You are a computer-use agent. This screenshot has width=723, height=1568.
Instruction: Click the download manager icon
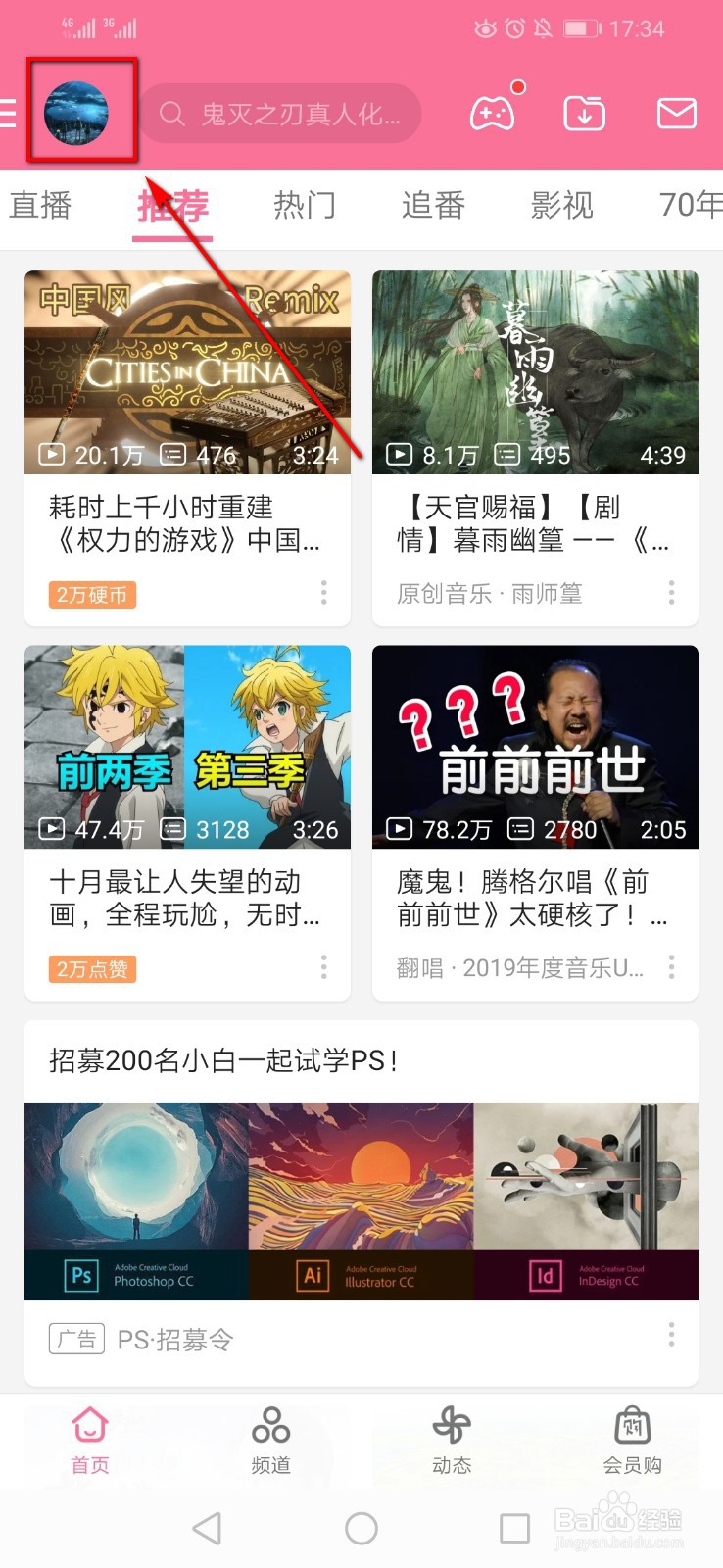[x=584, y=114]
